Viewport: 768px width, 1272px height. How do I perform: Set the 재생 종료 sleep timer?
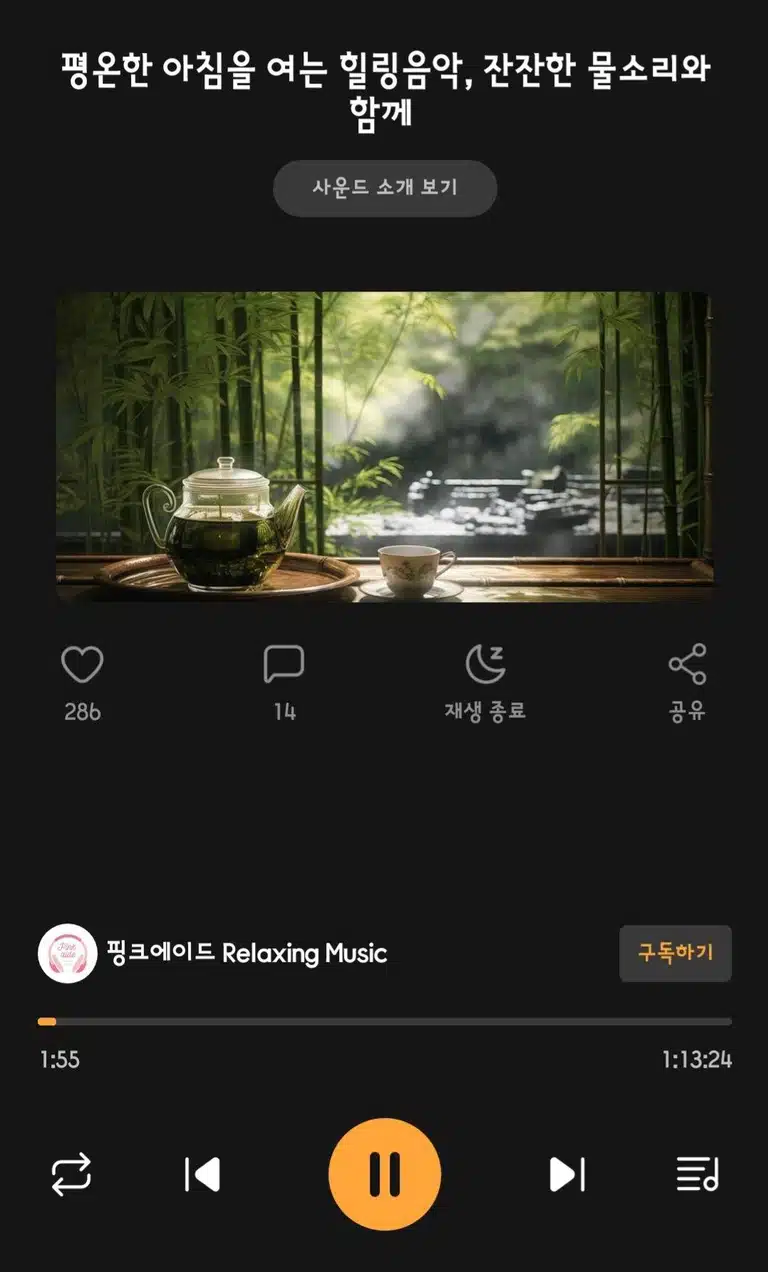click(x=485, y=665)
